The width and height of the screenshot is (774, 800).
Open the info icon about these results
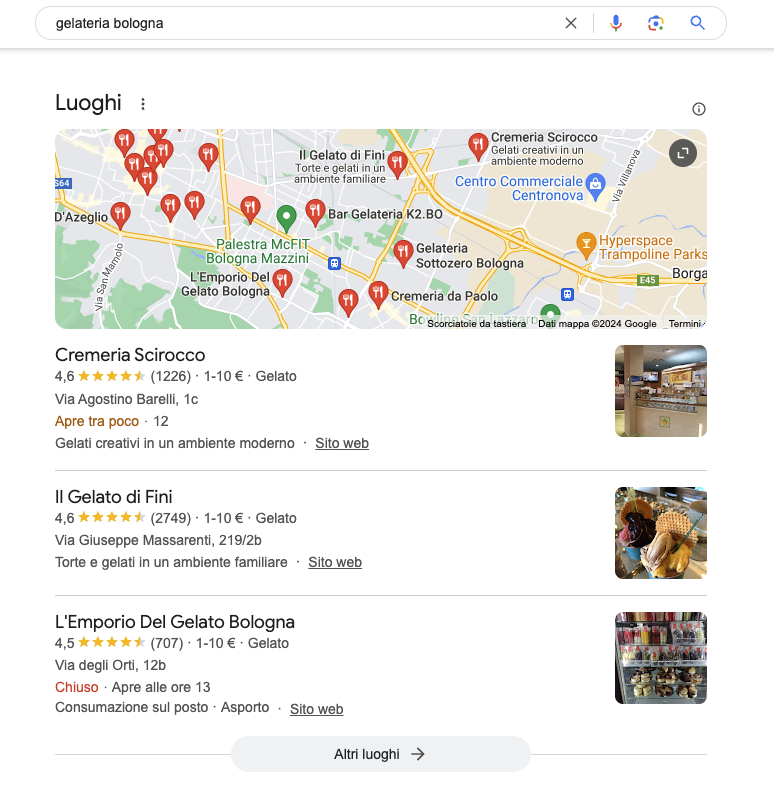tap(699, 109)
